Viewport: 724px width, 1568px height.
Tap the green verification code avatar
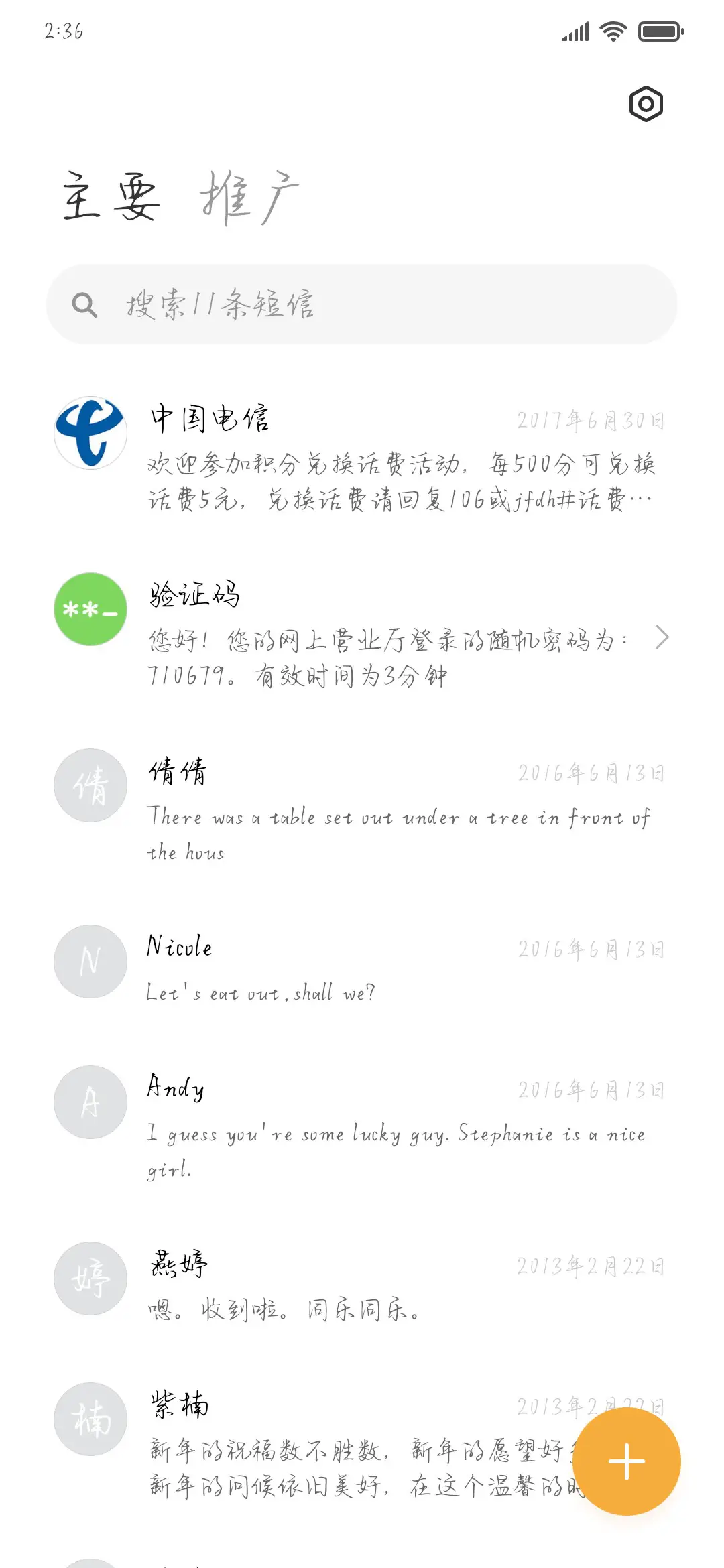(x=89, y=608)
